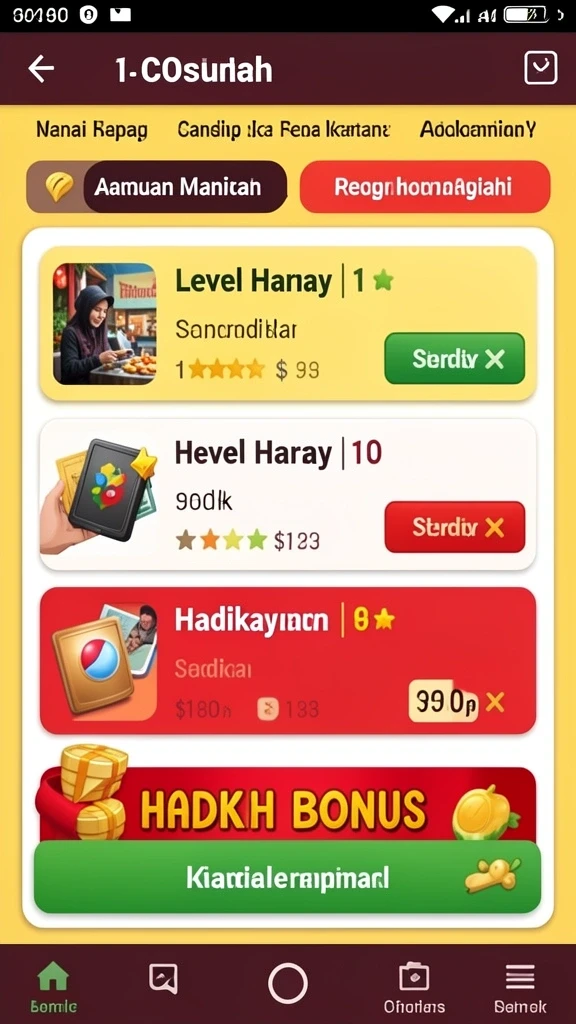The height and width of the screenshot is (1024, 576).
Task: Open the picture message tab
Action: [163, 979]
